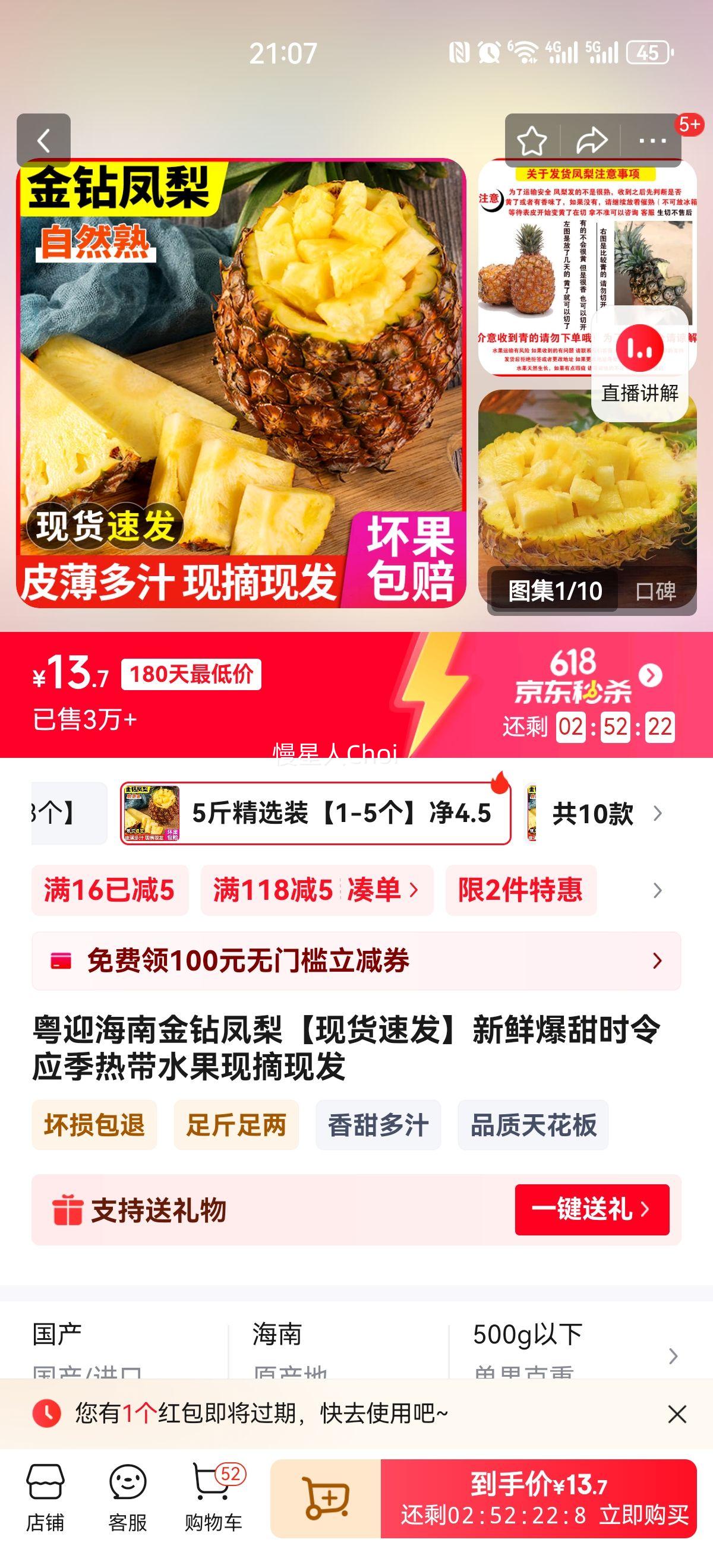Contact 客服 customer service
Image resolution: width=713 pixels, height=1568 pixels.
click(127, 1498)
